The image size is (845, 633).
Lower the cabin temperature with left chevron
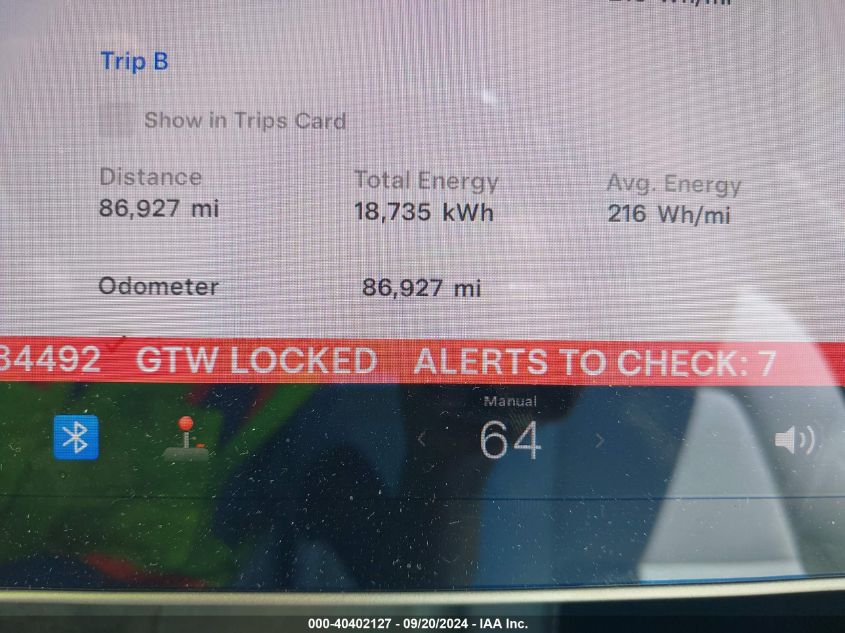[x=422, y=439]
